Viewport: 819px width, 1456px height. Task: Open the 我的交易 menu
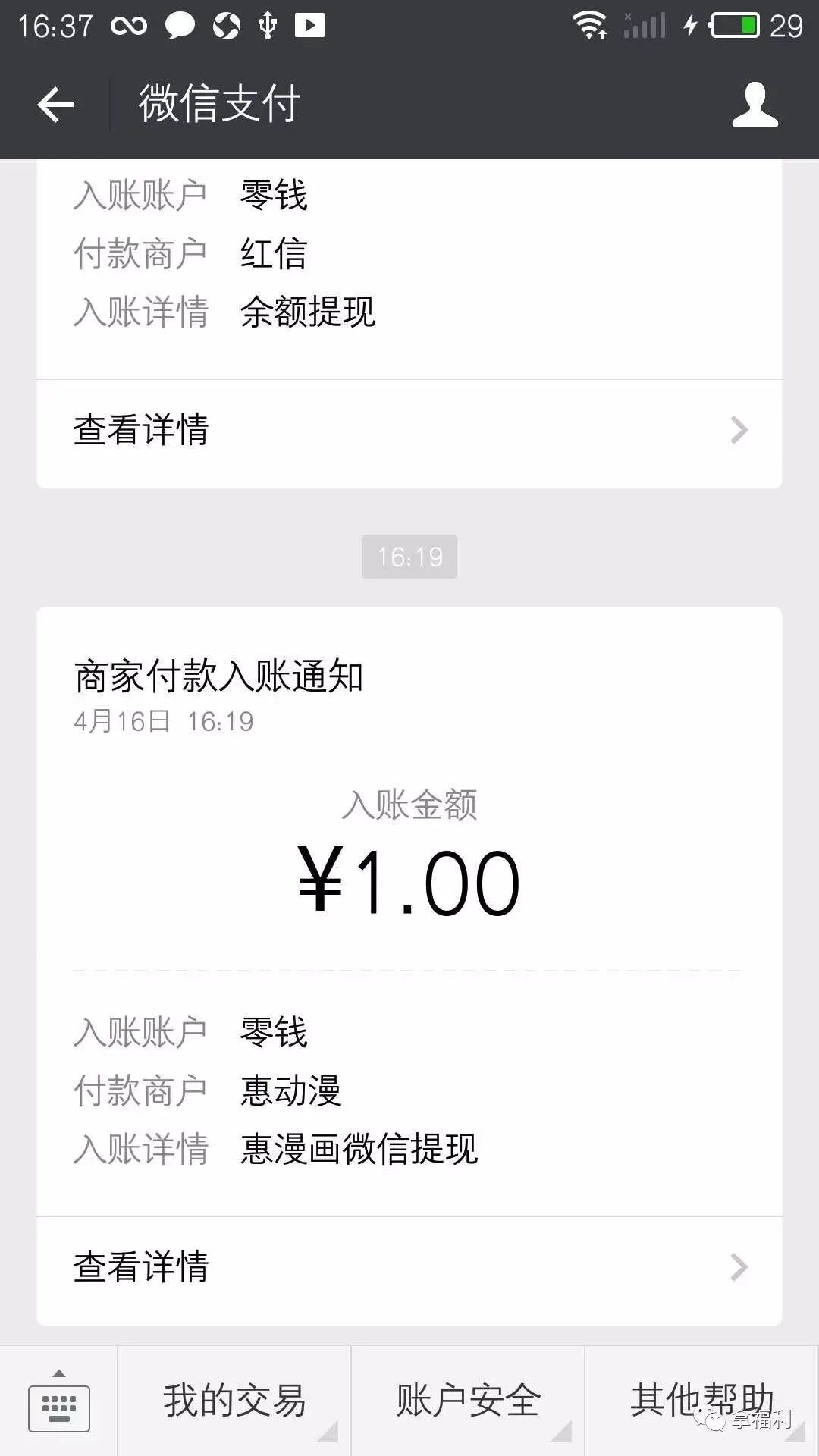234,1401
